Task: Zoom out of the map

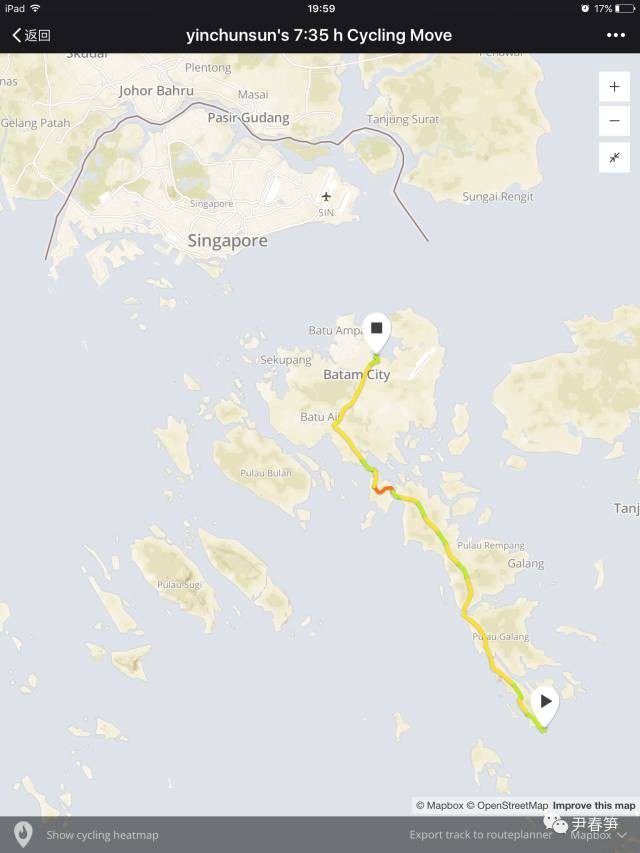Action: [614, 122]
